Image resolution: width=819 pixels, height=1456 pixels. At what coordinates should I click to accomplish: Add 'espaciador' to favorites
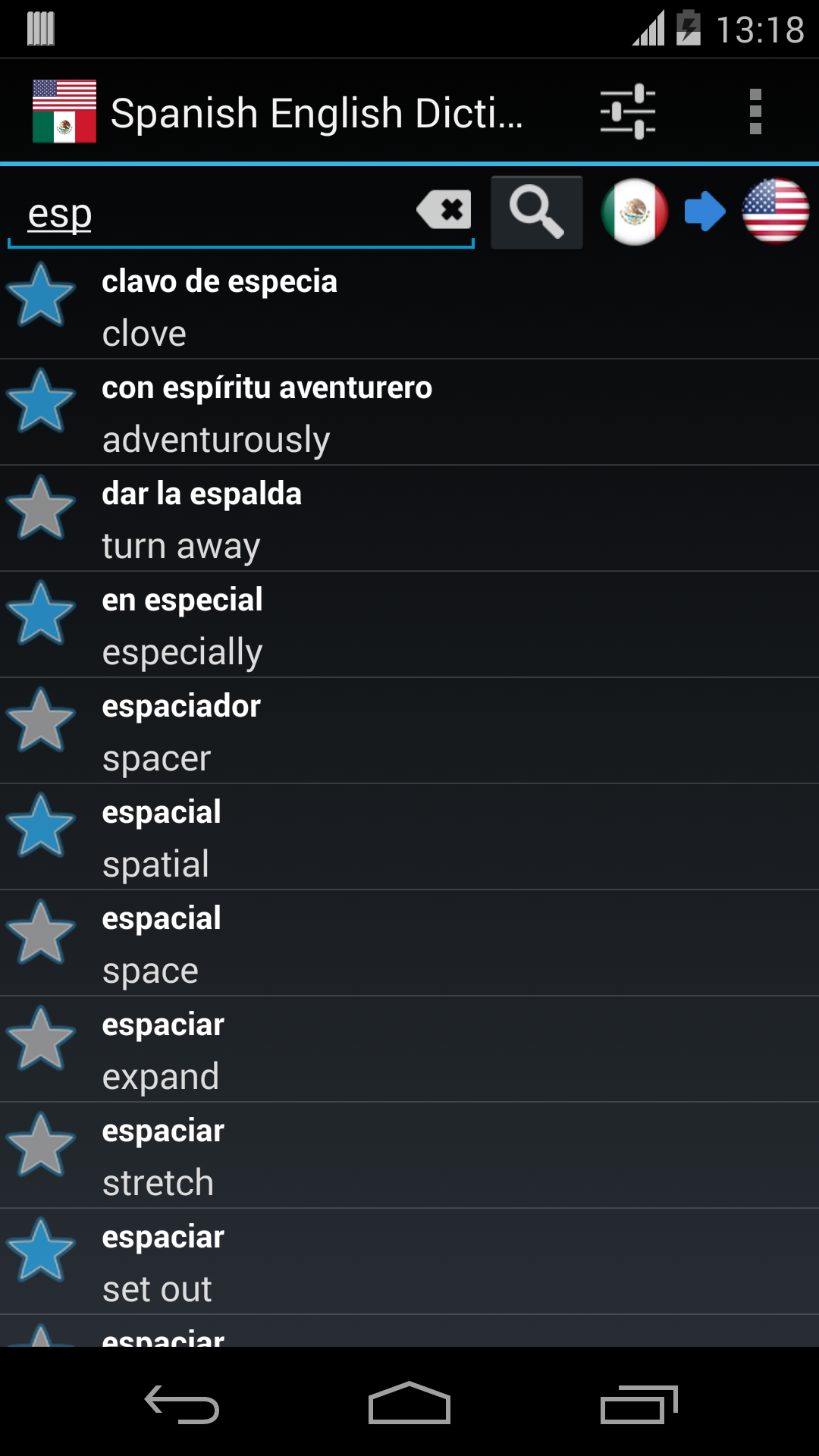41,720
